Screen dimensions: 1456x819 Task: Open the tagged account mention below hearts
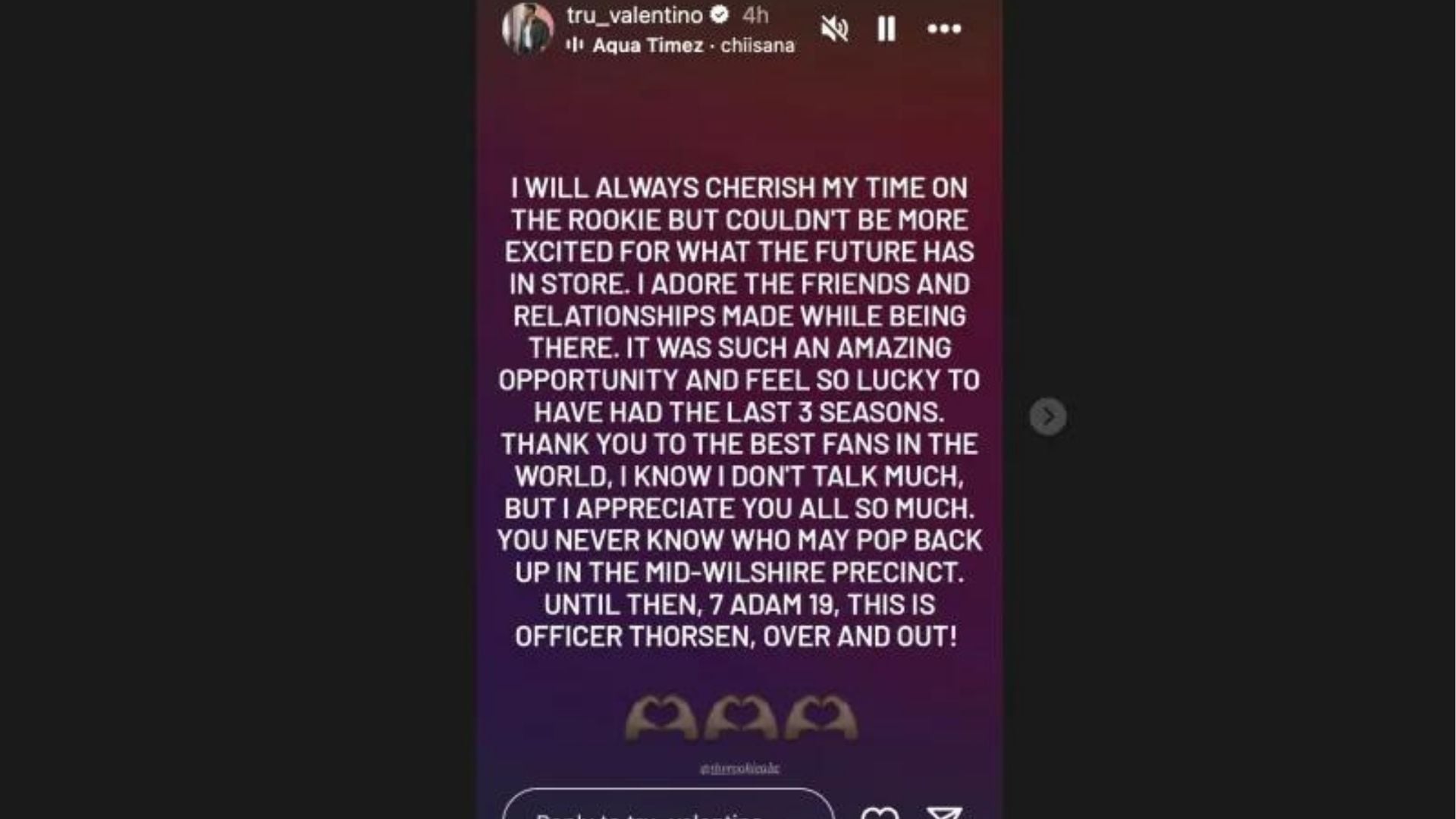(x=739, y=768)
